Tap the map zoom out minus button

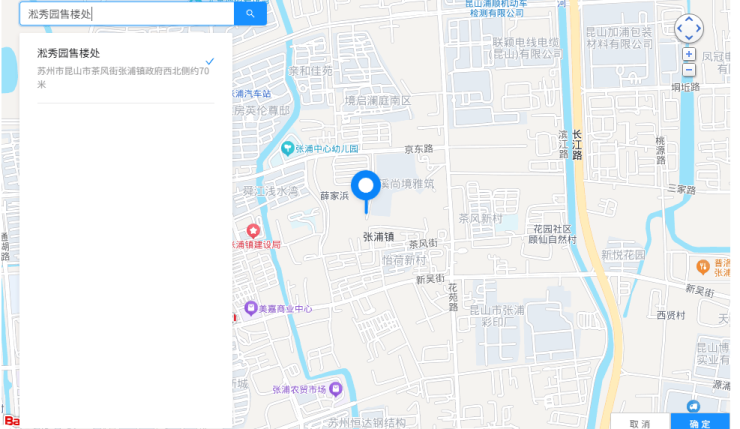689,70
